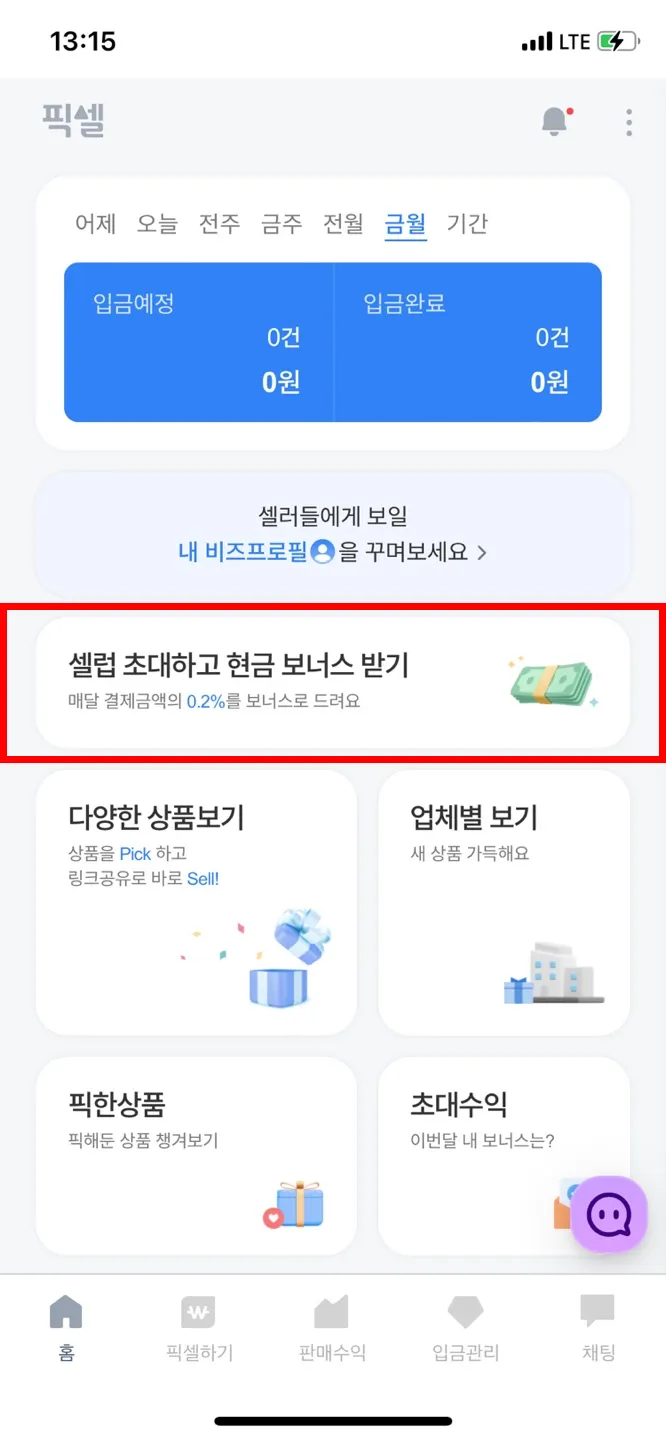Open the 셀럽 초대하고 현금 보너스 받기 banner
The width and height of the screenshot is (666, 1440).
(332, 682)
